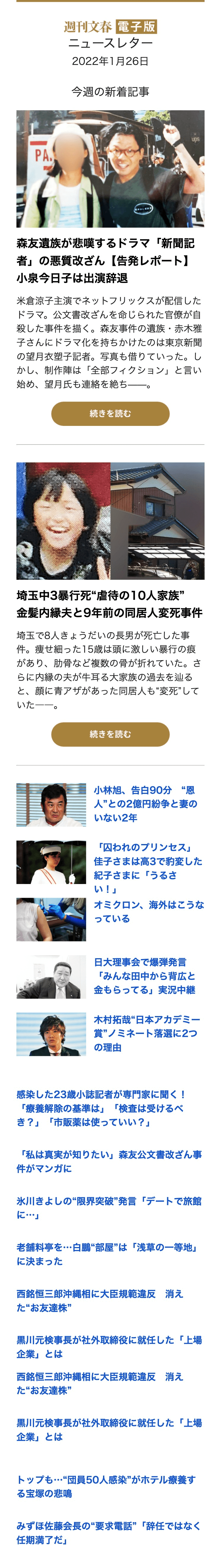The image size is (221, 1568).
Task: Open the top photo of the 森友遺族 story
Action: point(110,169)
